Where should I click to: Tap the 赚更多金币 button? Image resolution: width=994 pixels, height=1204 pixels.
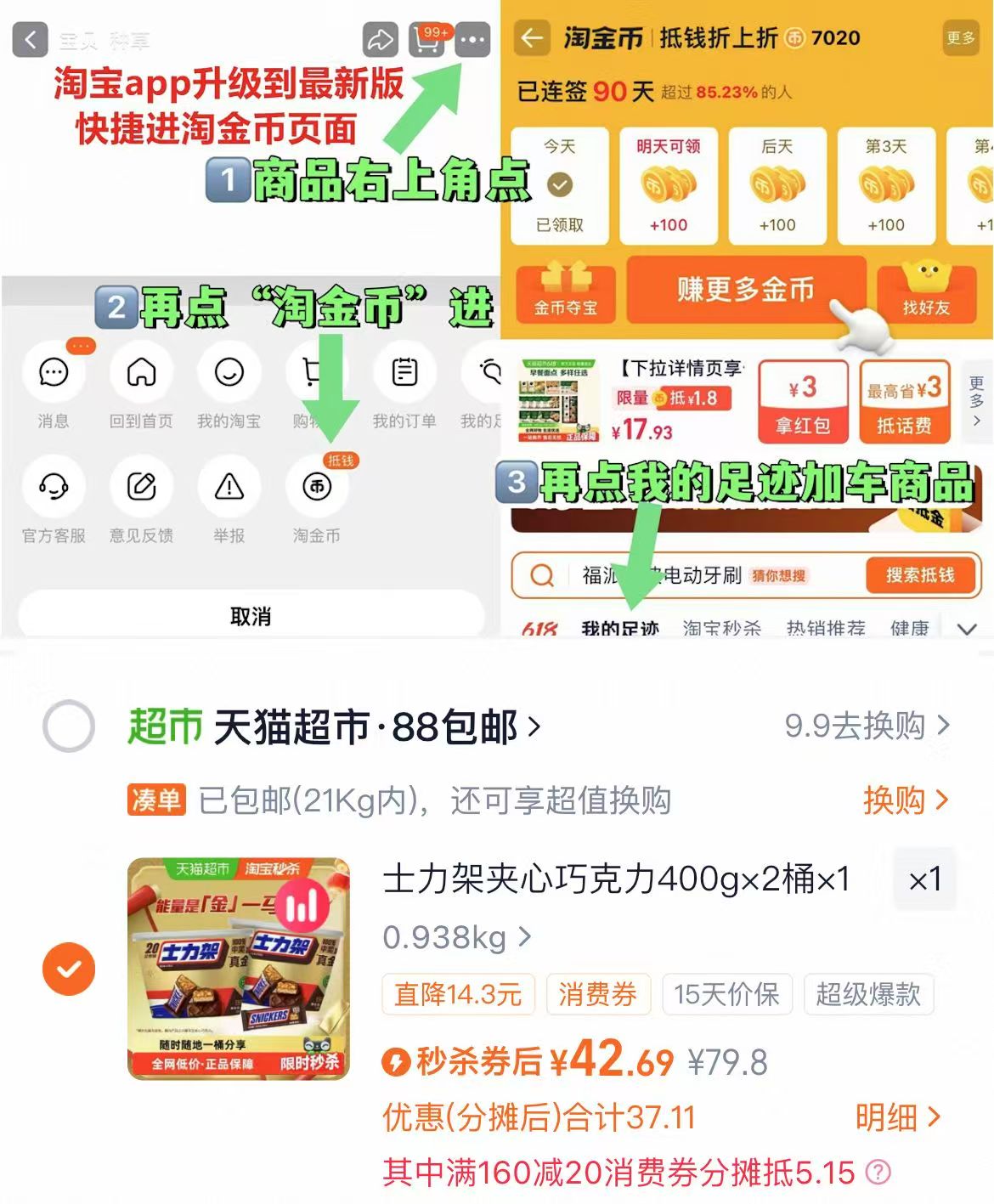pyautogui.click(x=746, y=289)
